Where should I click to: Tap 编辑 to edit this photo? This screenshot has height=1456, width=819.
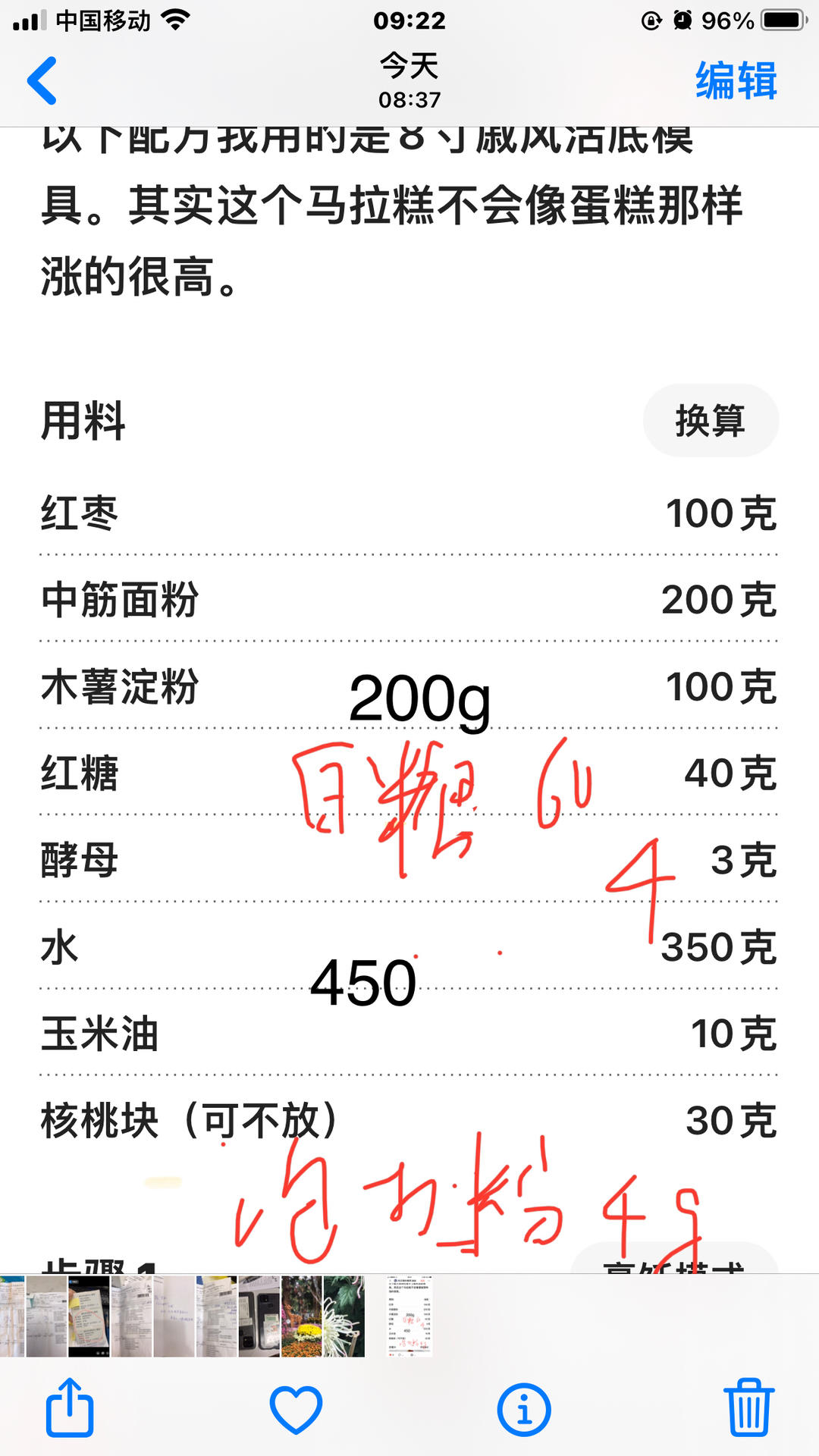click(736, 80)
